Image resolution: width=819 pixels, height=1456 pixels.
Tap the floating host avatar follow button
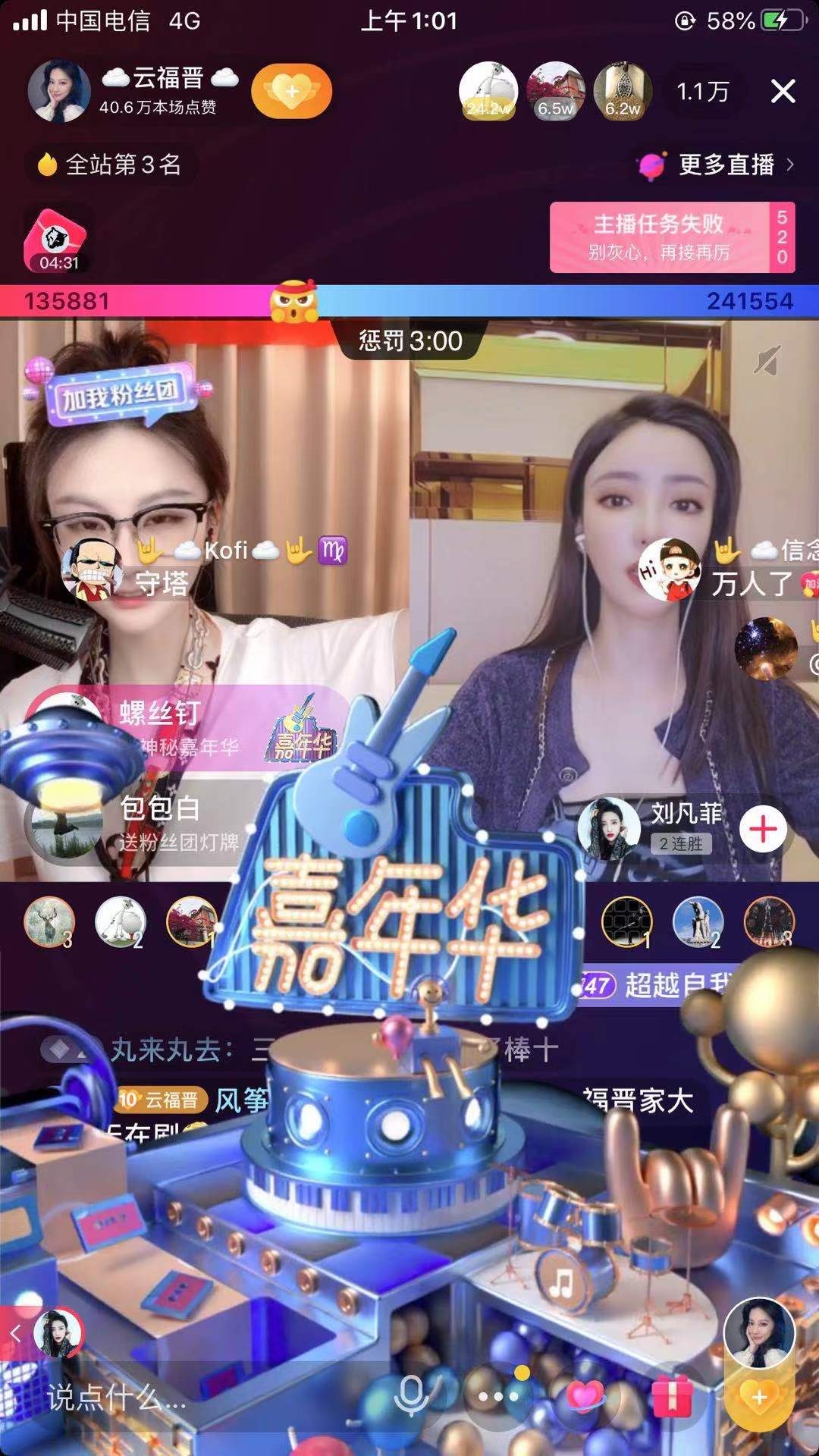click(x=759, y=1396)
